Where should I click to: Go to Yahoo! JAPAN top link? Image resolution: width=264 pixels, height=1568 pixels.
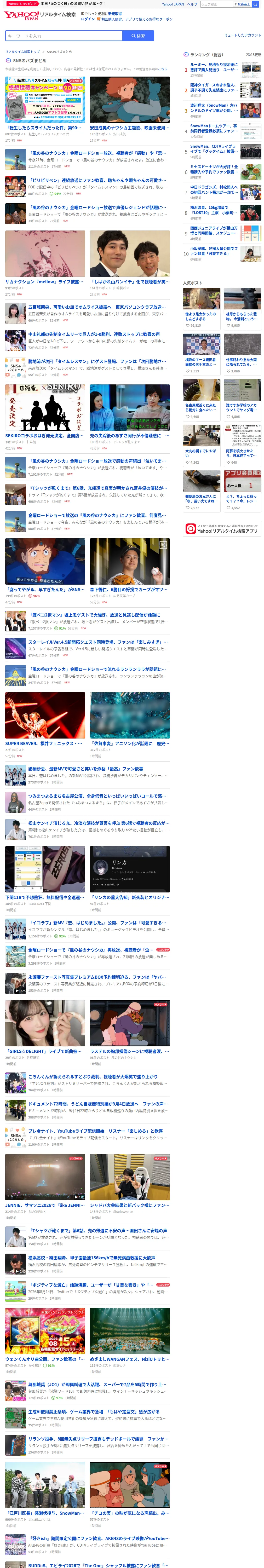pyautogui.click(x=173, y=4)
